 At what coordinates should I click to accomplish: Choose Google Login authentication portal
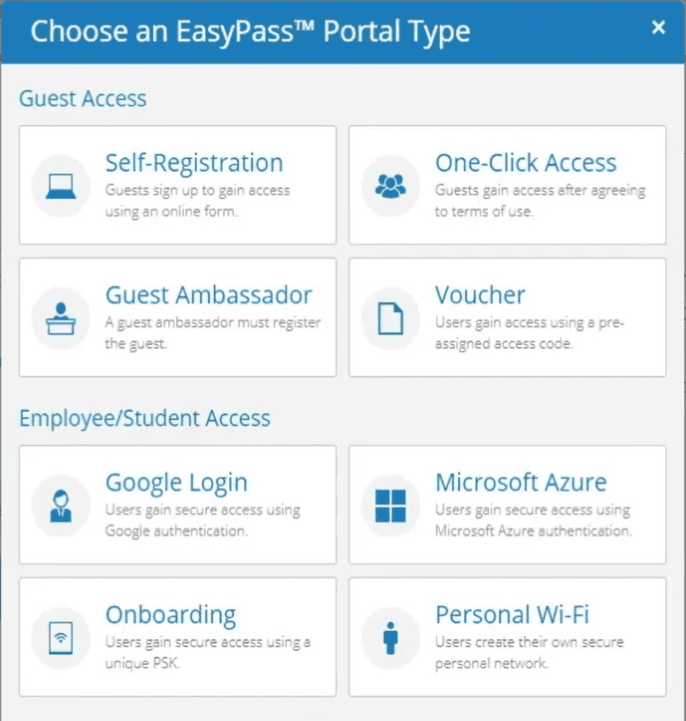pos(178,505)
